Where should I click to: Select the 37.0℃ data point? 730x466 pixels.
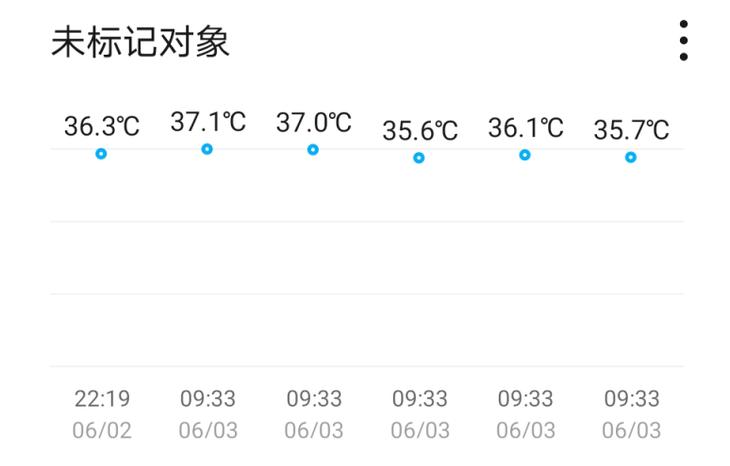[x=313, y=150]
